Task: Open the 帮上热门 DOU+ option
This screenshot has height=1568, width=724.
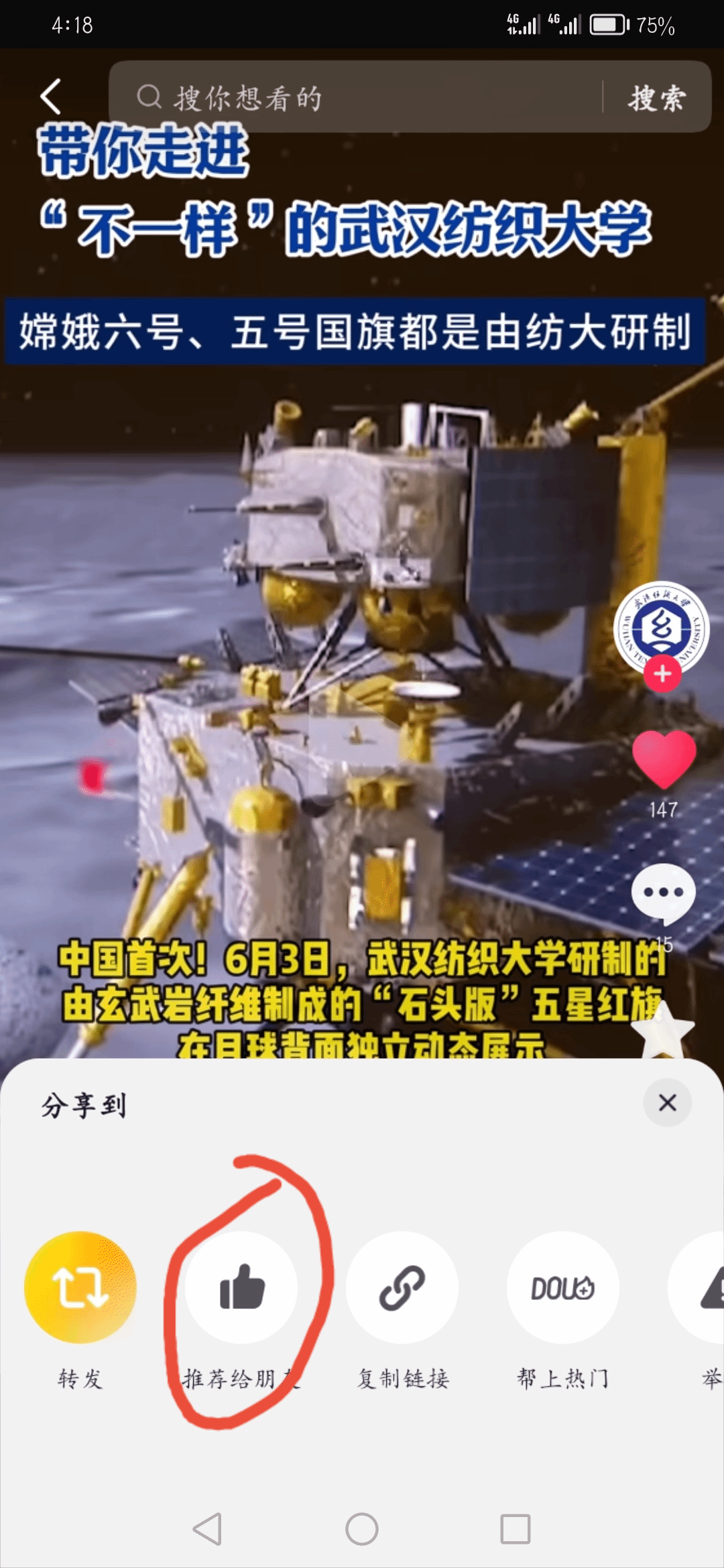Action: 562,1287
